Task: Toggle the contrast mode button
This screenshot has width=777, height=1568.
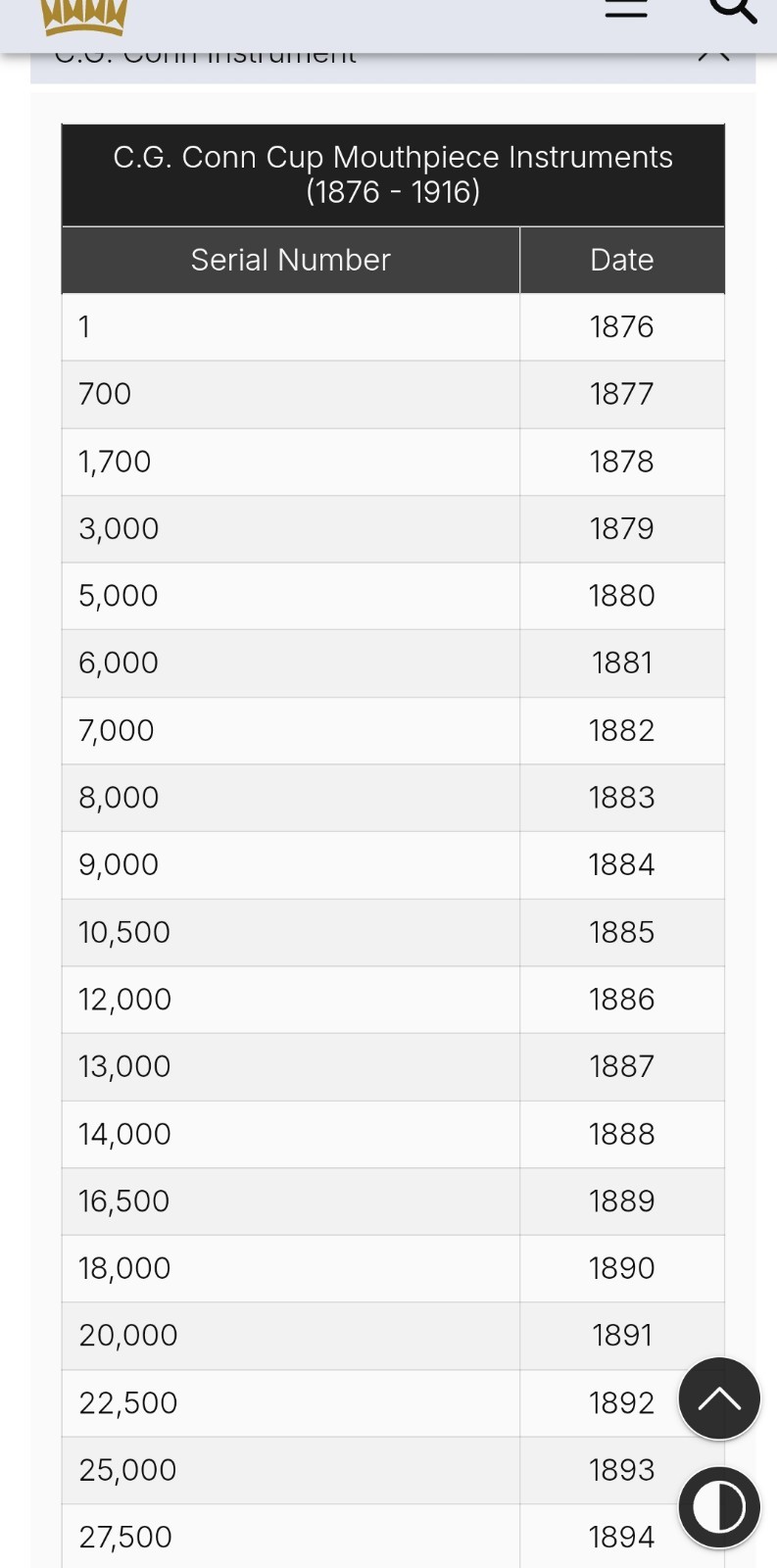Action: [719, 1507]
